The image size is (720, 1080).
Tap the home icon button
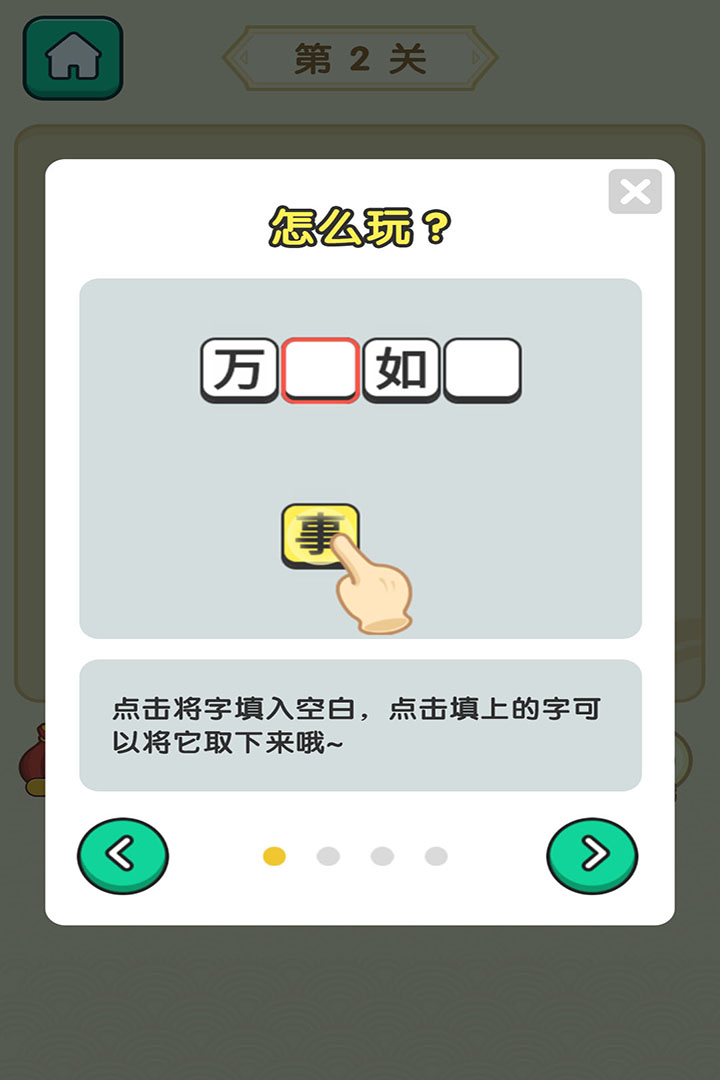tap(73, 58)
